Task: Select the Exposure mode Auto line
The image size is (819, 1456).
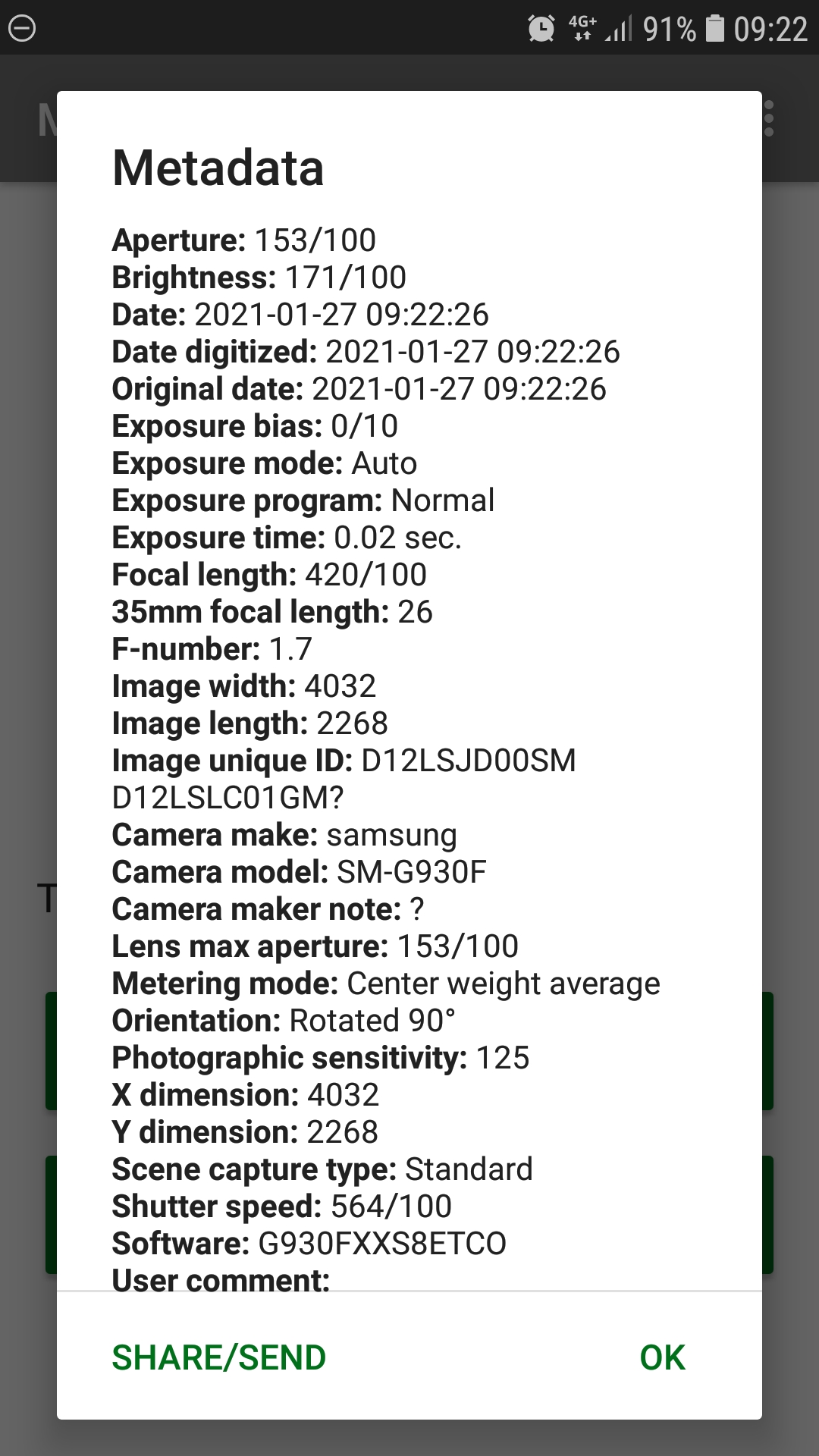Action: [x=263, y=463]
